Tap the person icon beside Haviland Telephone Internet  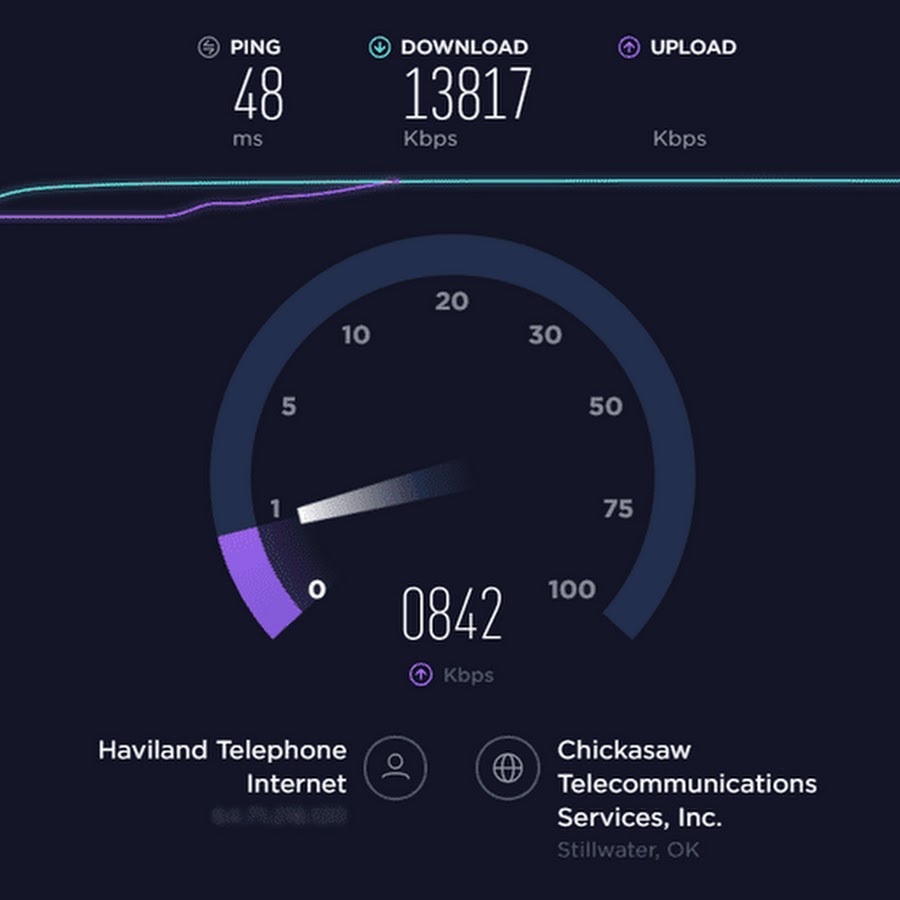click(396, 768)
